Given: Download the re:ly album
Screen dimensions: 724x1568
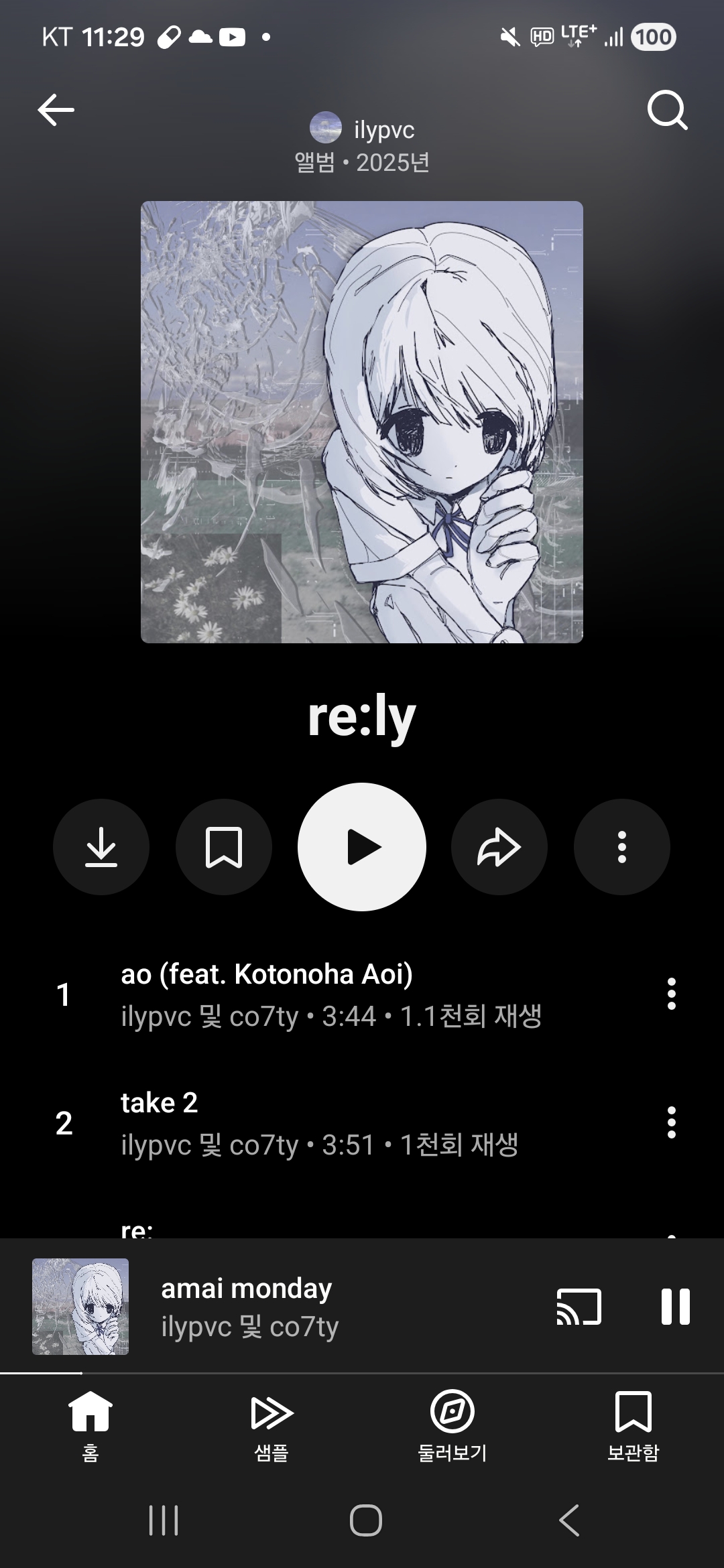Looking at the screenshot, I should (x=101, y=846).
